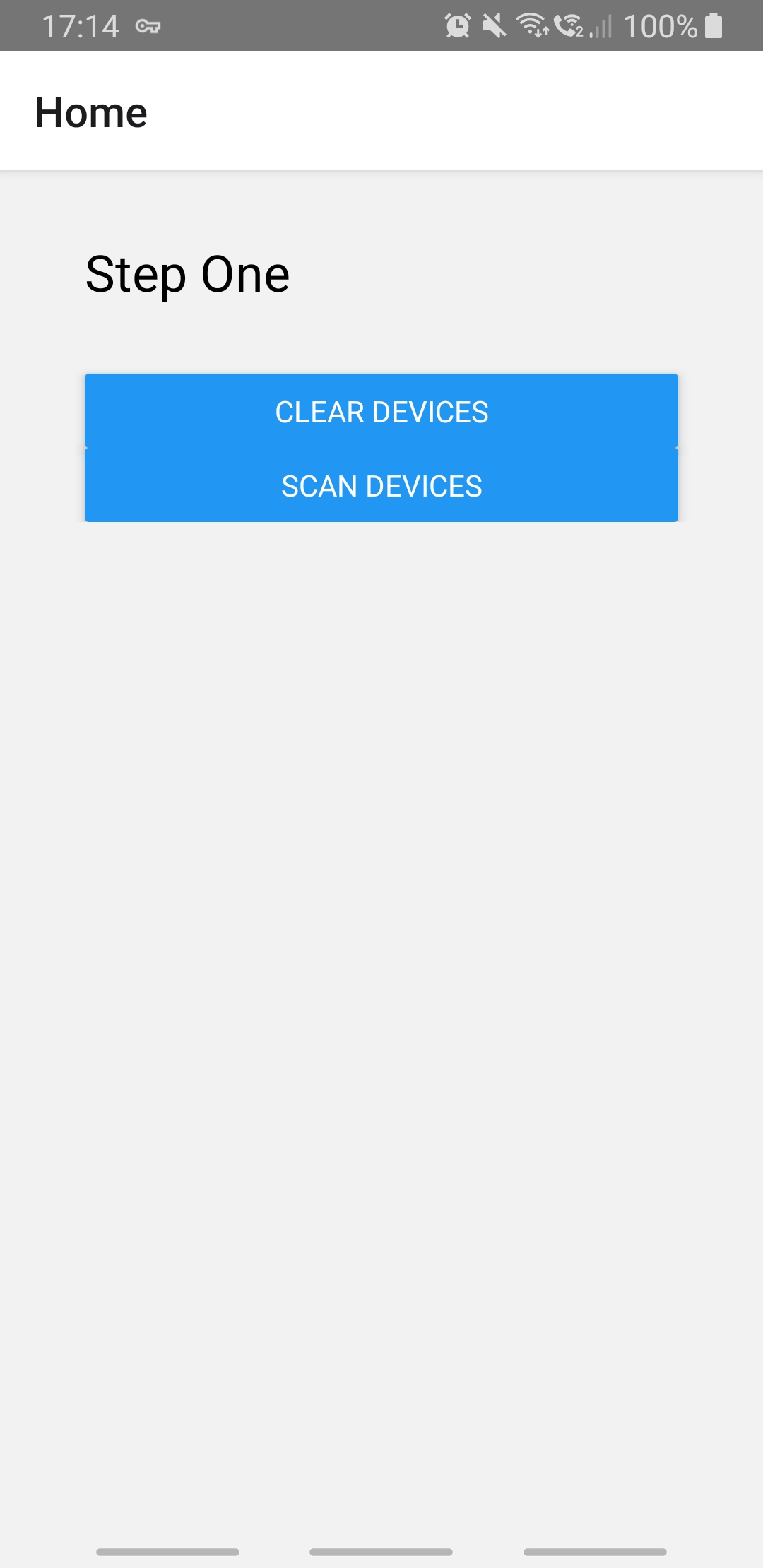This screenshot has width=763, height=1568.
Task: Tap the Clear Devices button
Action: click(x=381, y=411)
